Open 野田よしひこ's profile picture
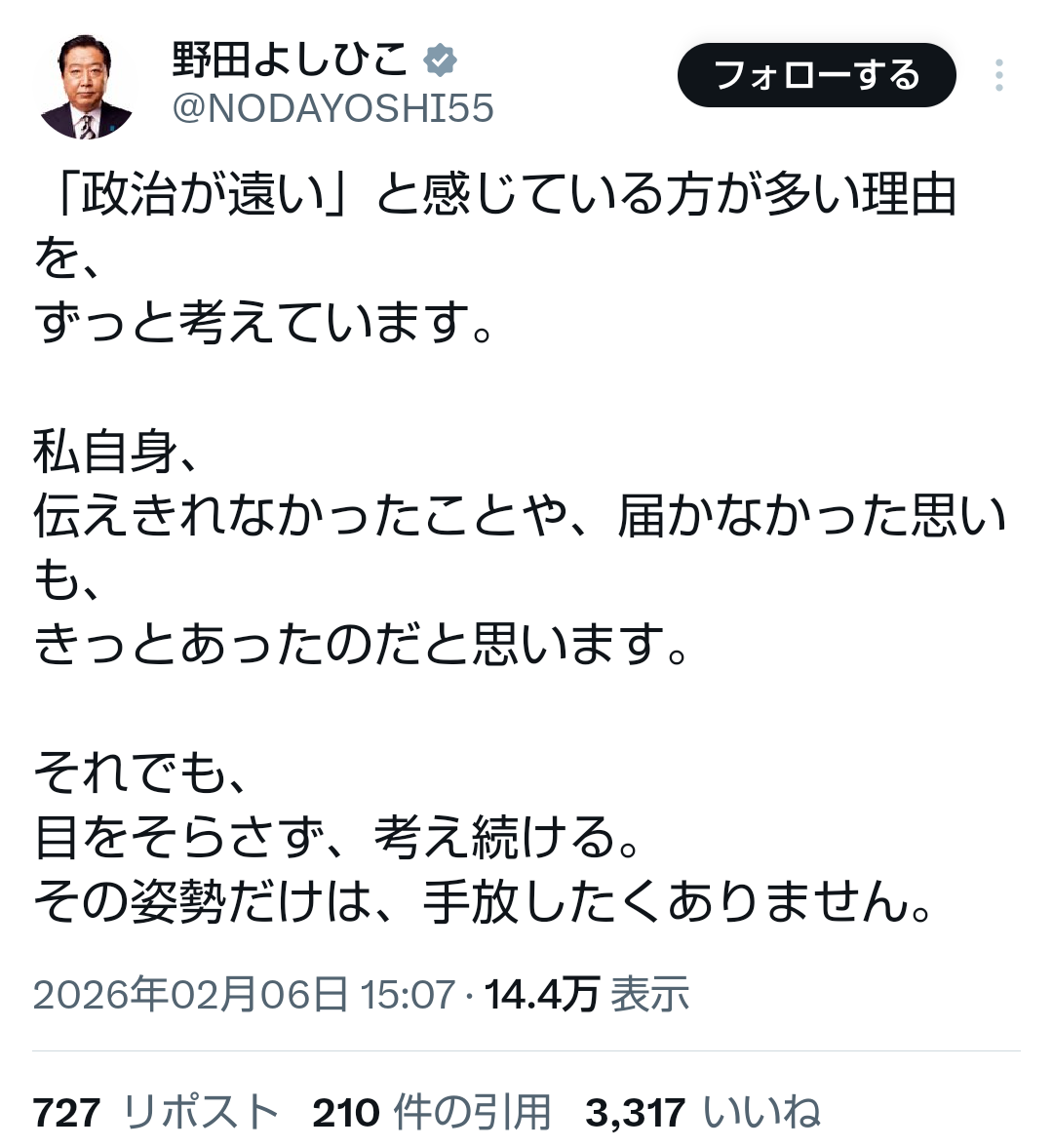This screenshot has width=1053, height=1148. 85,87
